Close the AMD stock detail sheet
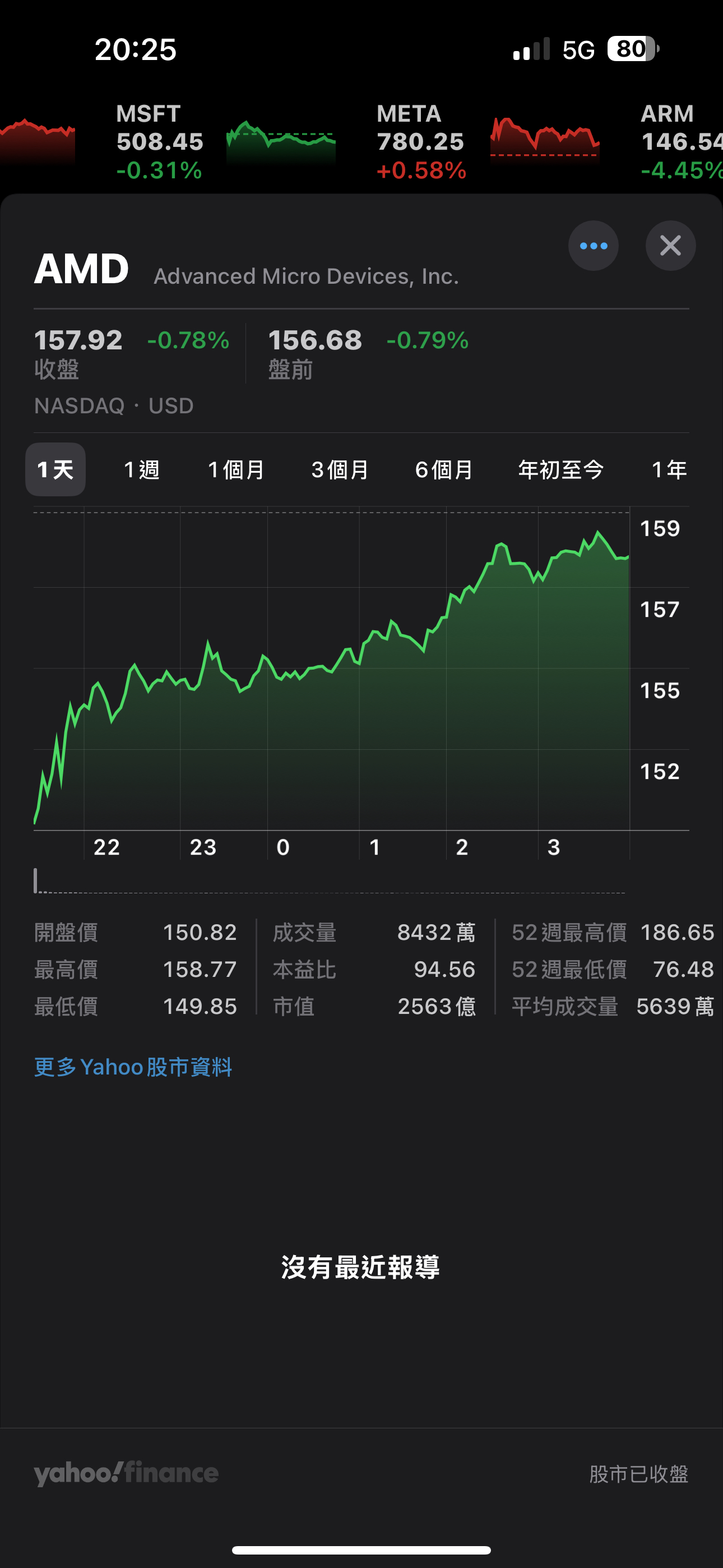The image size is (723, 1568). 670,246
